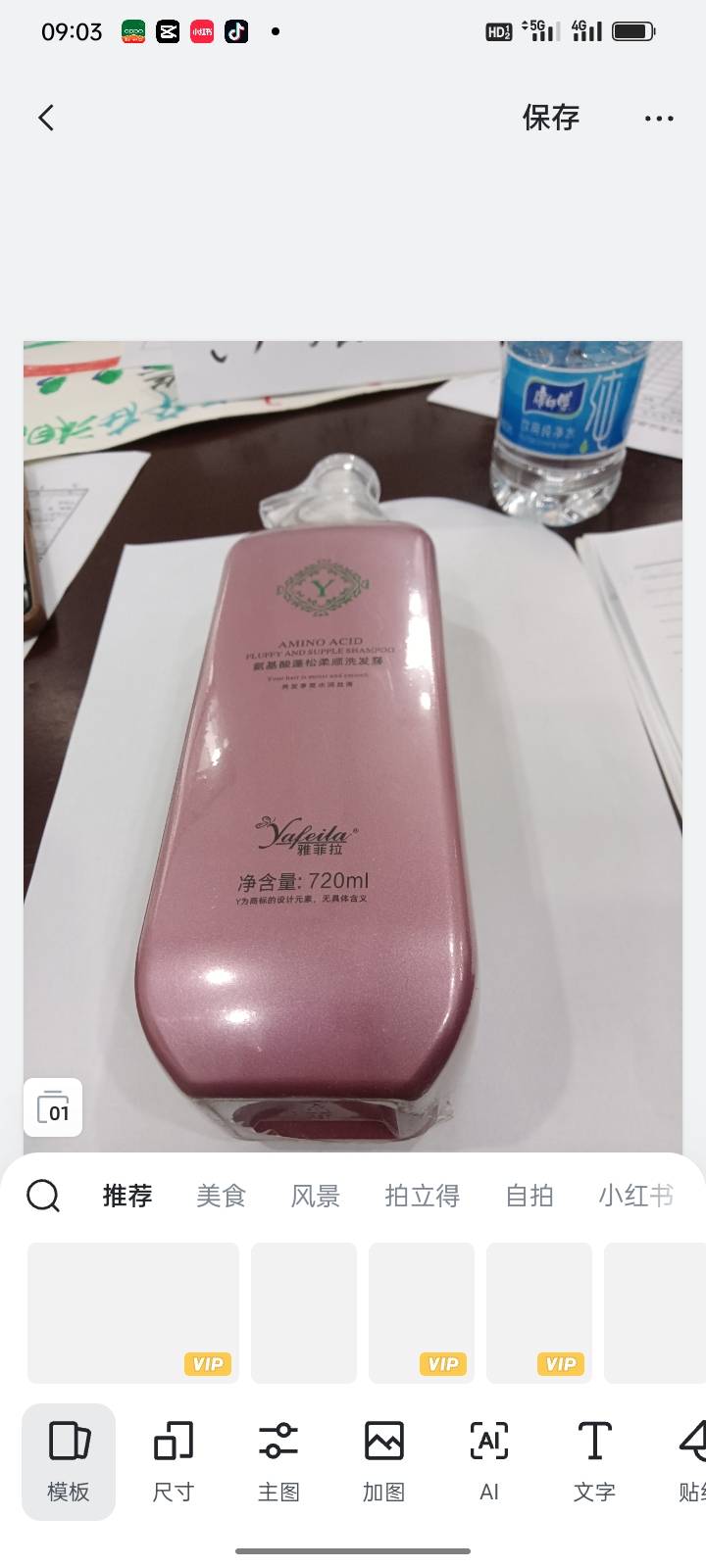Open the AI tool
Image resolution: width=706 pixels, height=1568 pixels.
(x=488, y=1461)
